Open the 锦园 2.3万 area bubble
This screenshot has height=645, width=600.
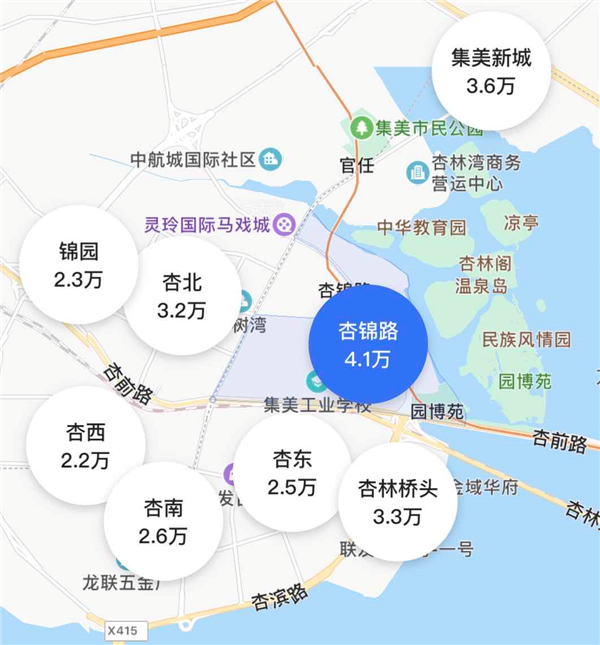pos(79,264)
